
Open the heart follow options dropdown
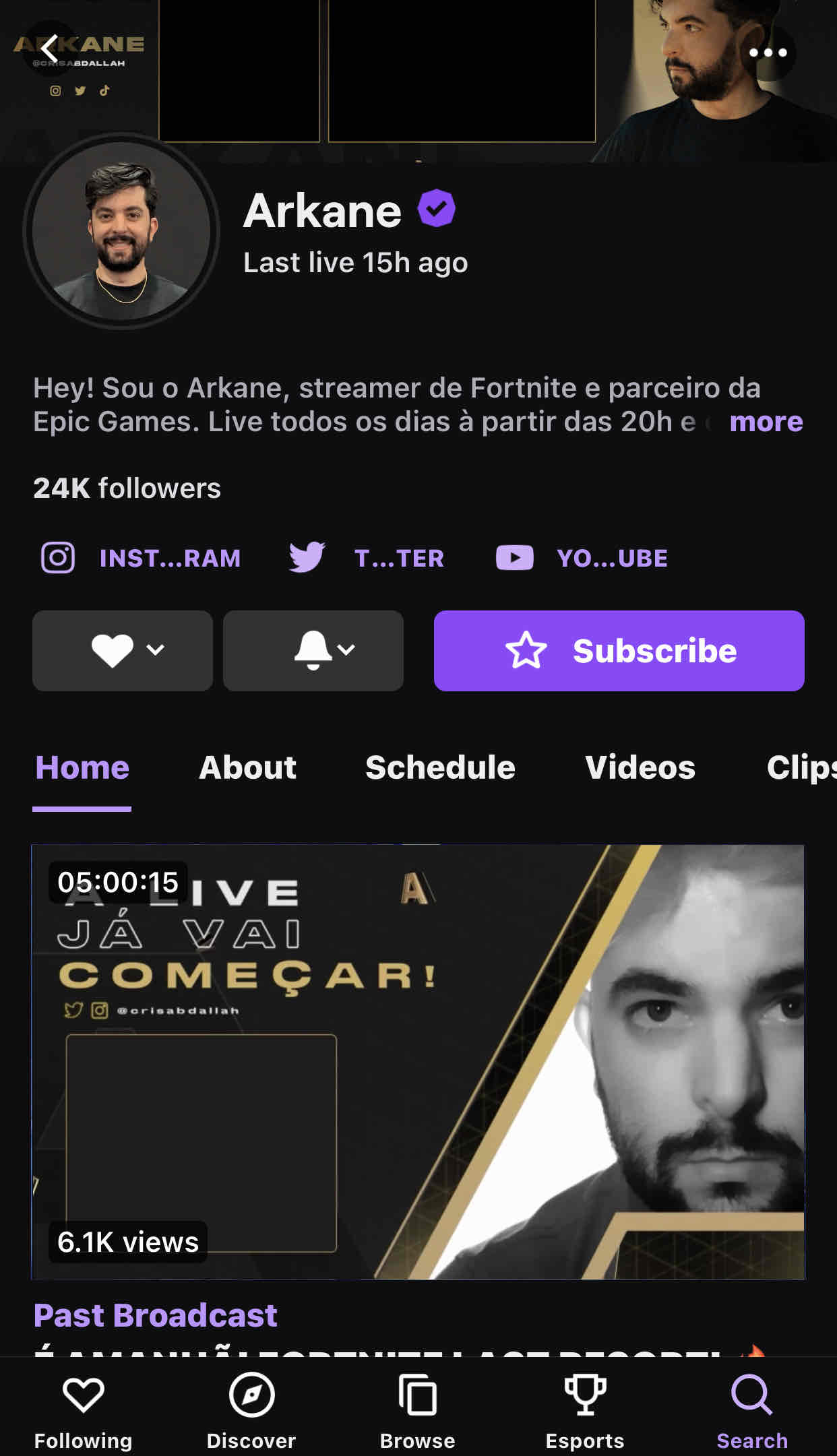tap(123, 650)
